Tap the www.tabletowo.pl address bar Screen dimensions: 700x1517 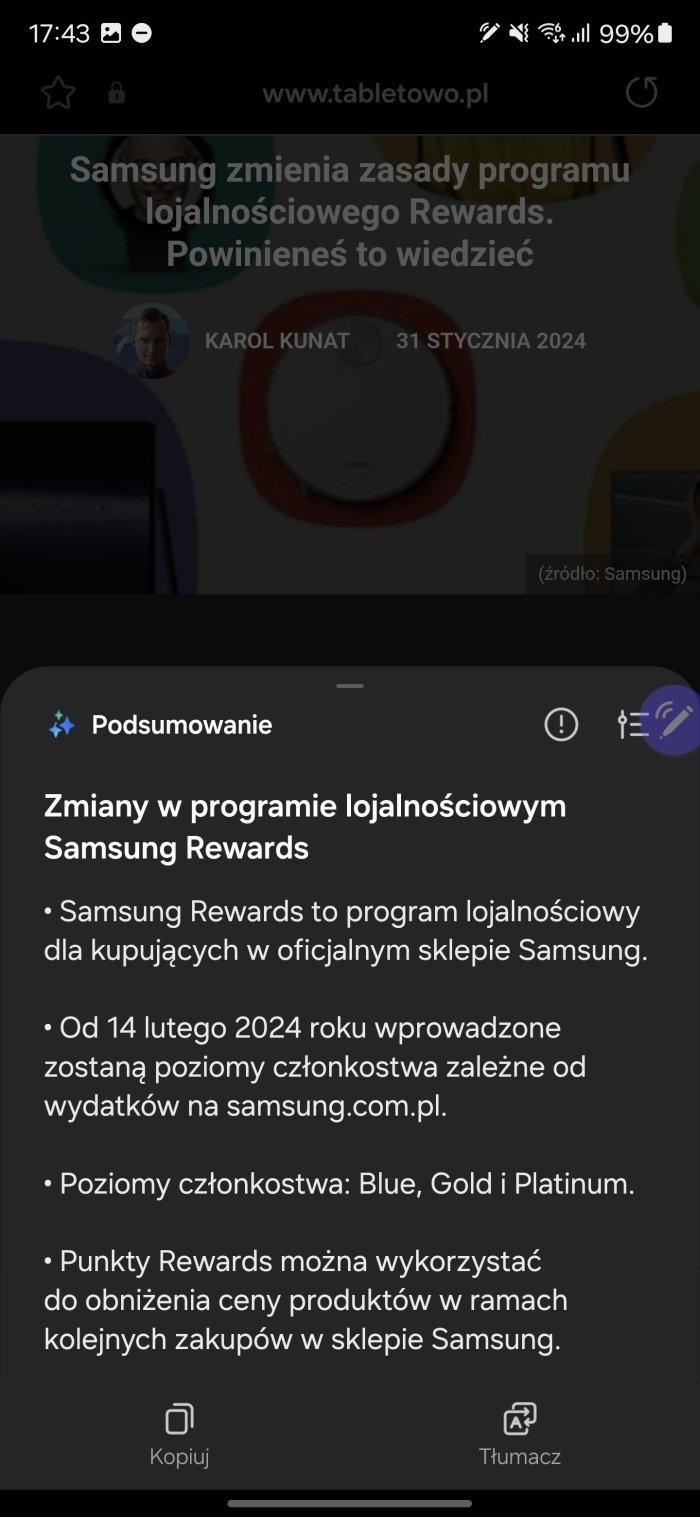tap(375, 94)
